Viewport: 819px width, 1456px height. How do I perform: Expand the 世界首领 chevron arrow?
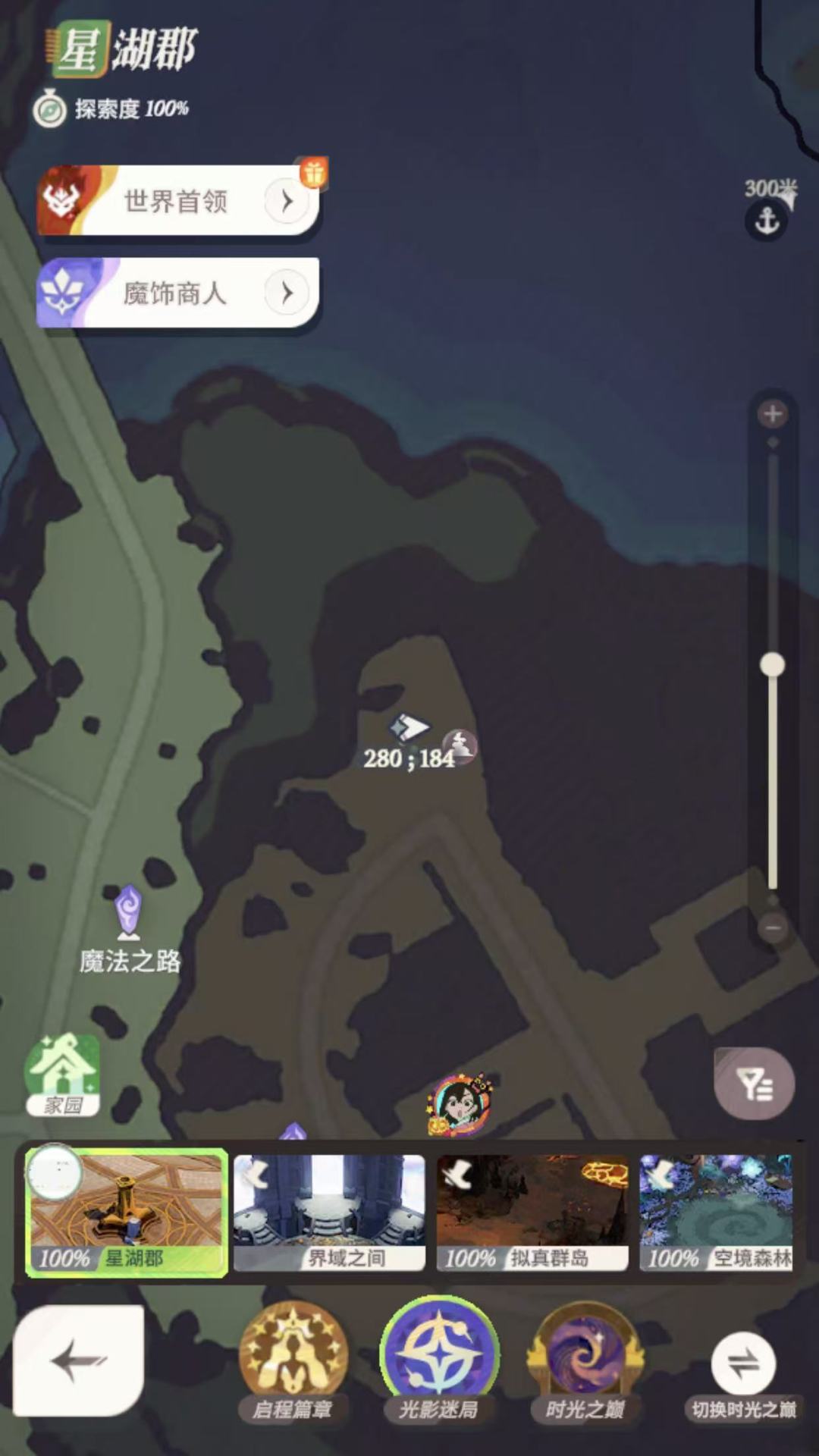coord(287,201)
